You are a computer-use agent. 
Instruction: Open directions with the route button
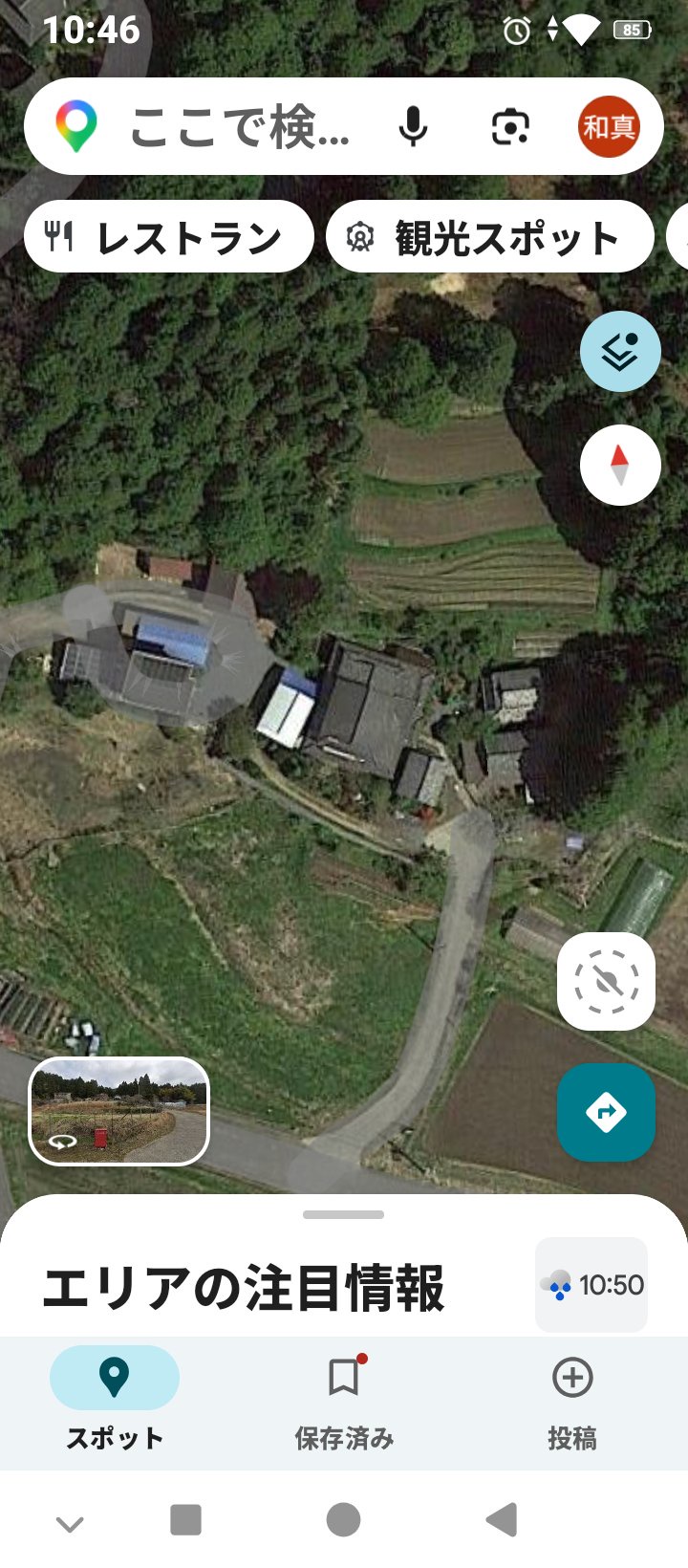(x=606, y=1112)
